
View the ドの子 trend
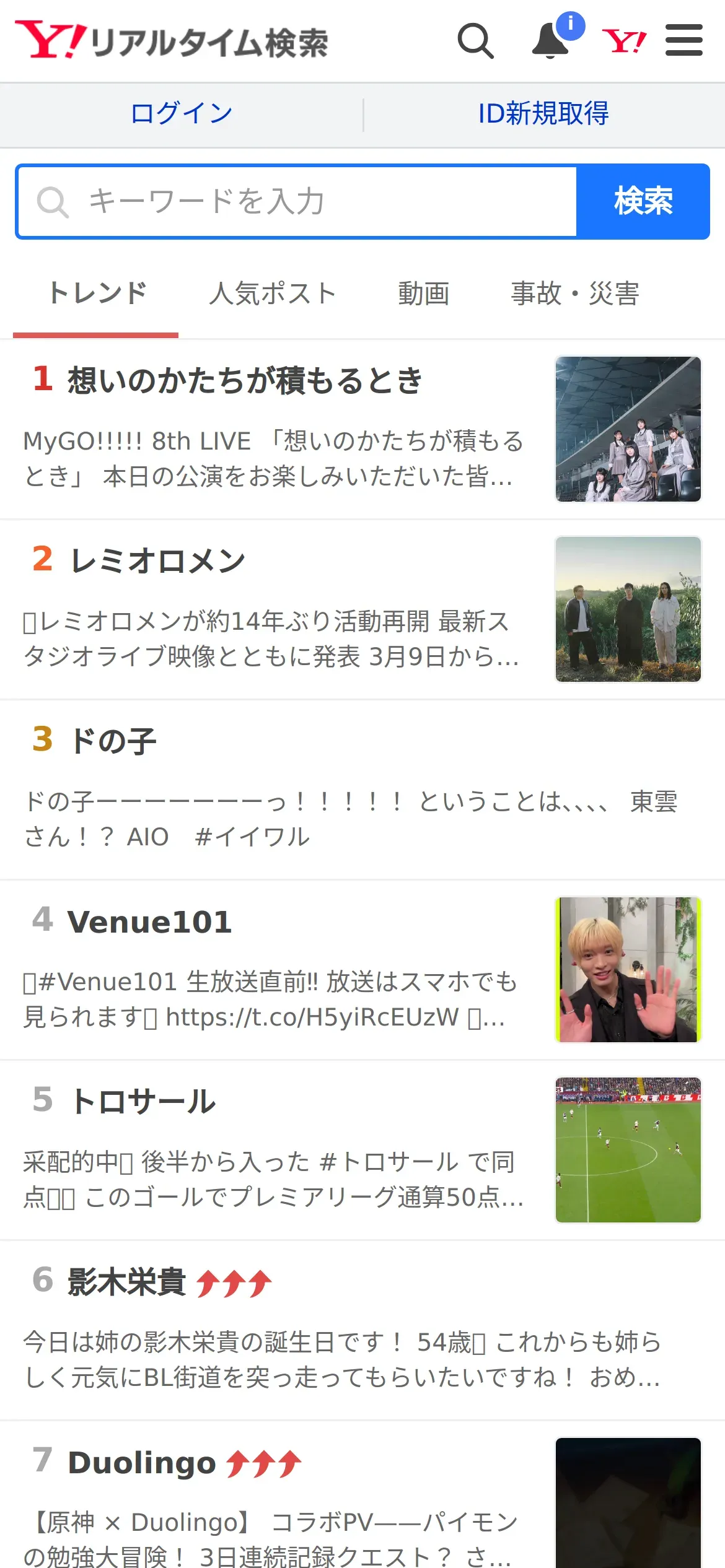click(x=113, y=741)
